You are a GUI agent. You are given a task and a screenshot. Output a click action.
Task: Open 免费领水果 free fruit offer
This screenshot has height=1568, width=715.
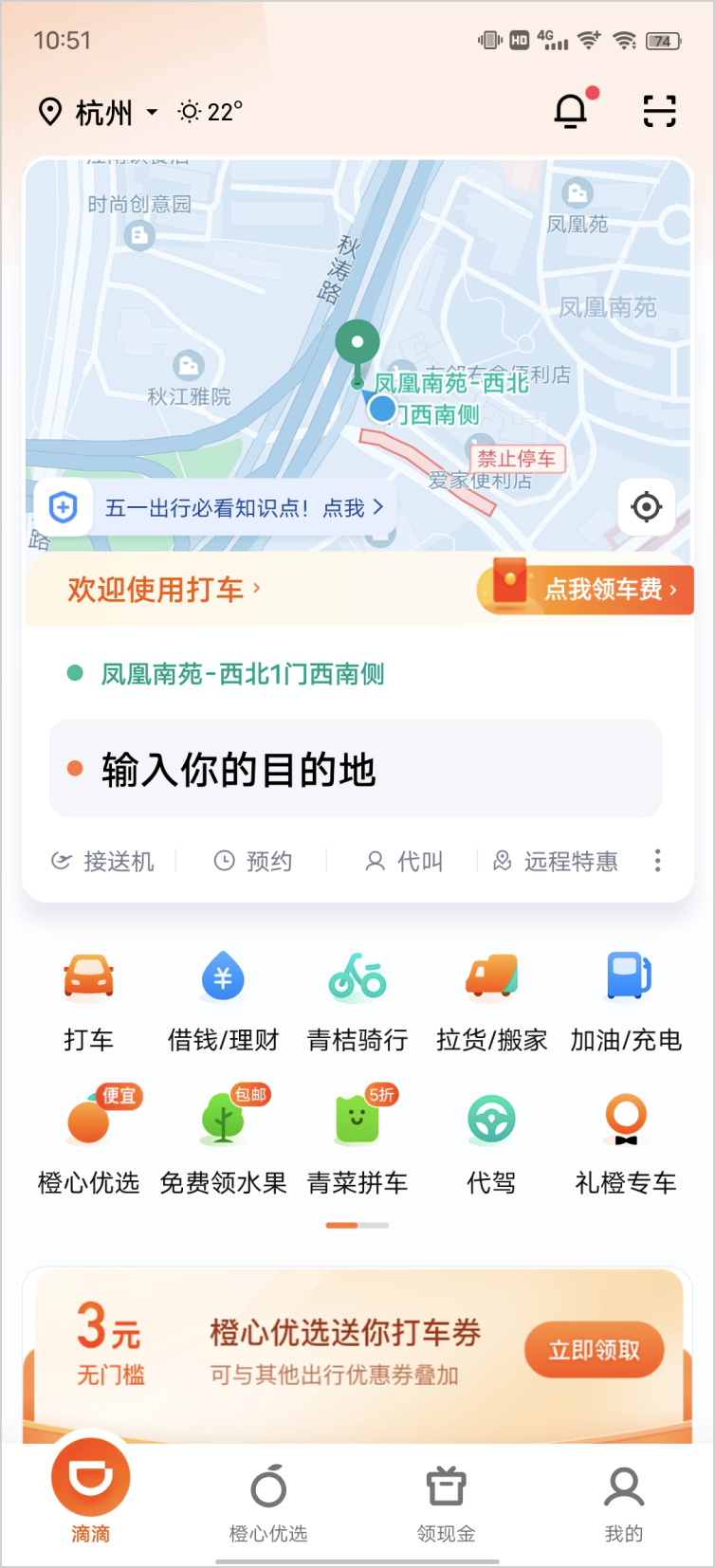(x=223, y=1141)
